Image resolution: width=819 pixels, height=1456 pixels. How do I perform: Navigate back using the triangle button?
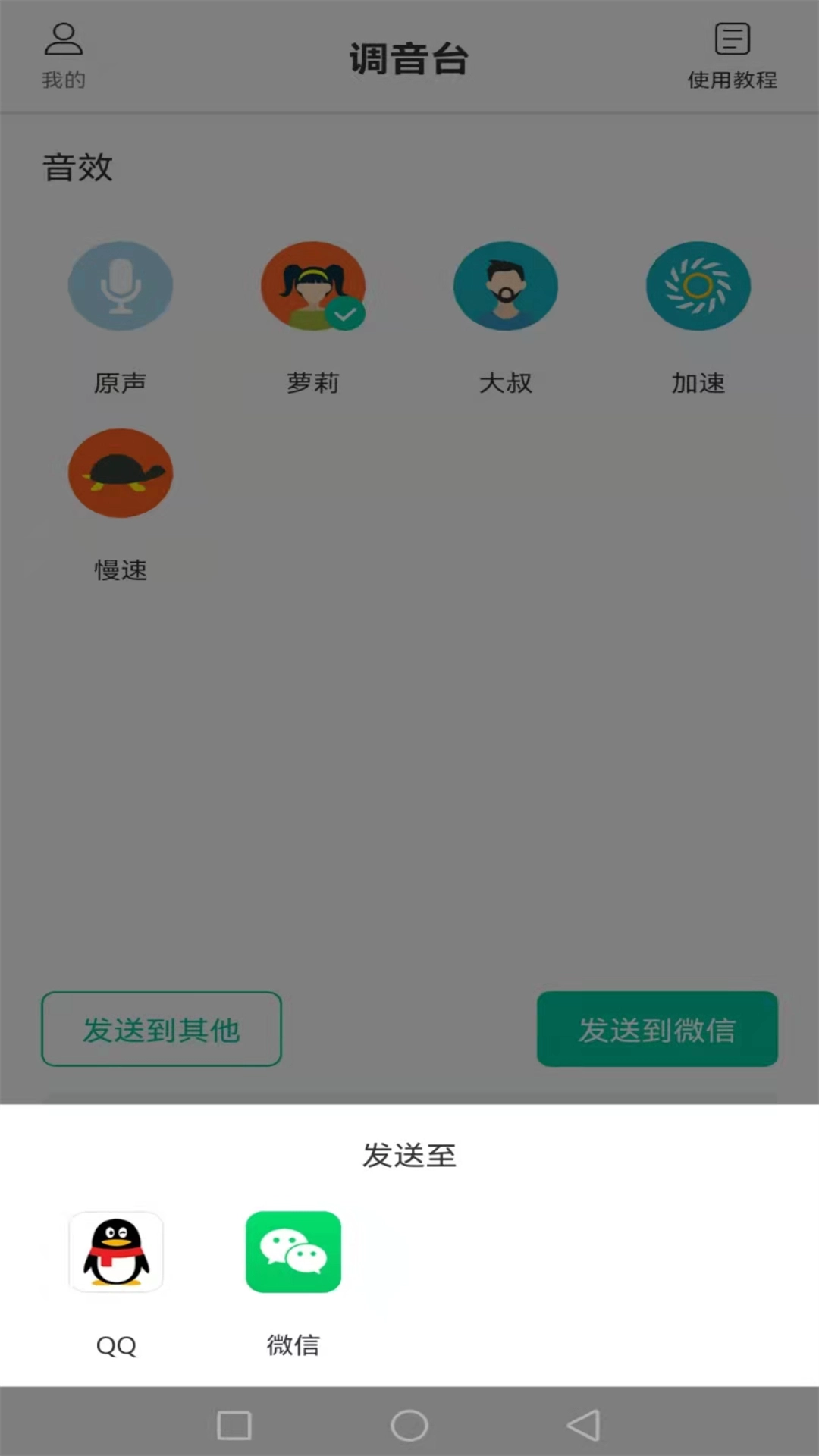584,1424
